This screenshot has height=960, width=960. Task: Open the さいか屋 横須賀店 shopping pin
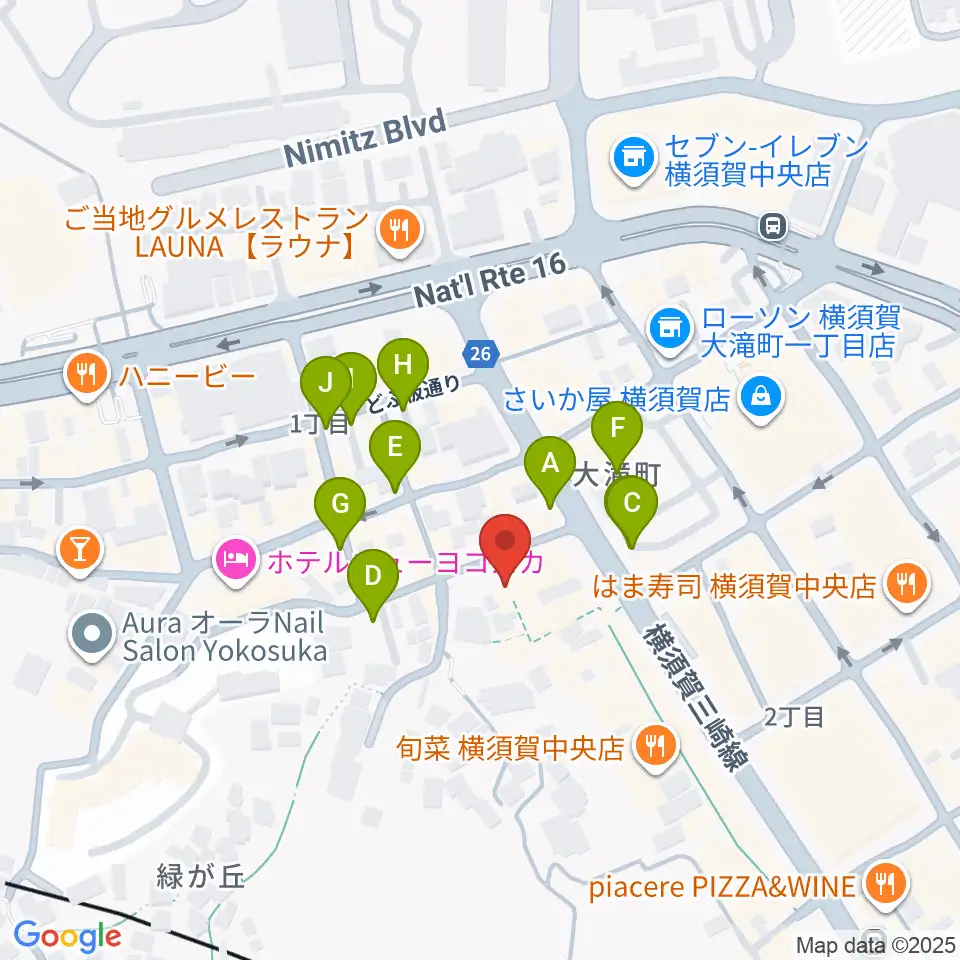[x=761, y=399]
